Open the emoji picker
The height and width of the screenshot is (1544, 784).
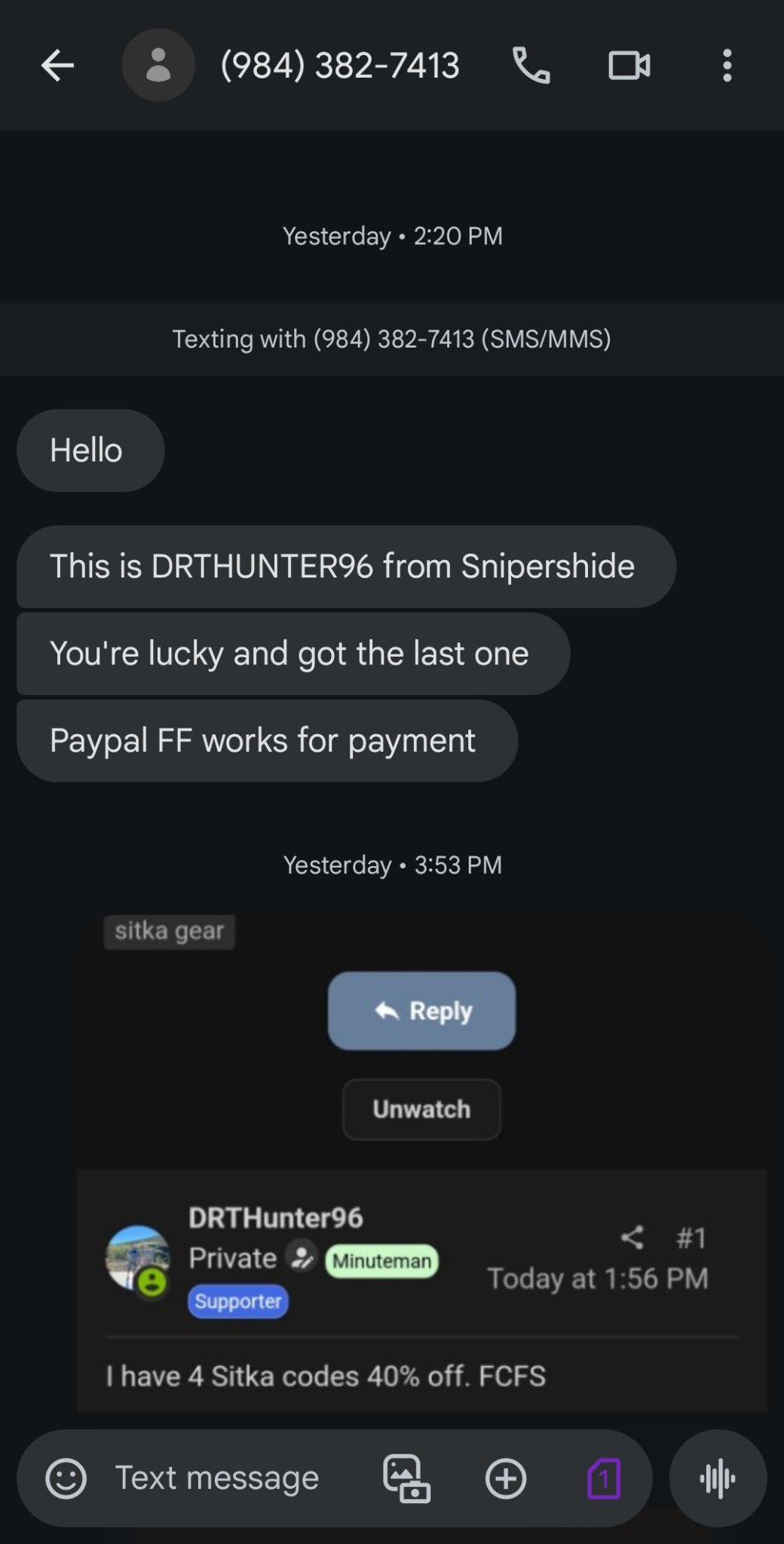point(66,1478)
